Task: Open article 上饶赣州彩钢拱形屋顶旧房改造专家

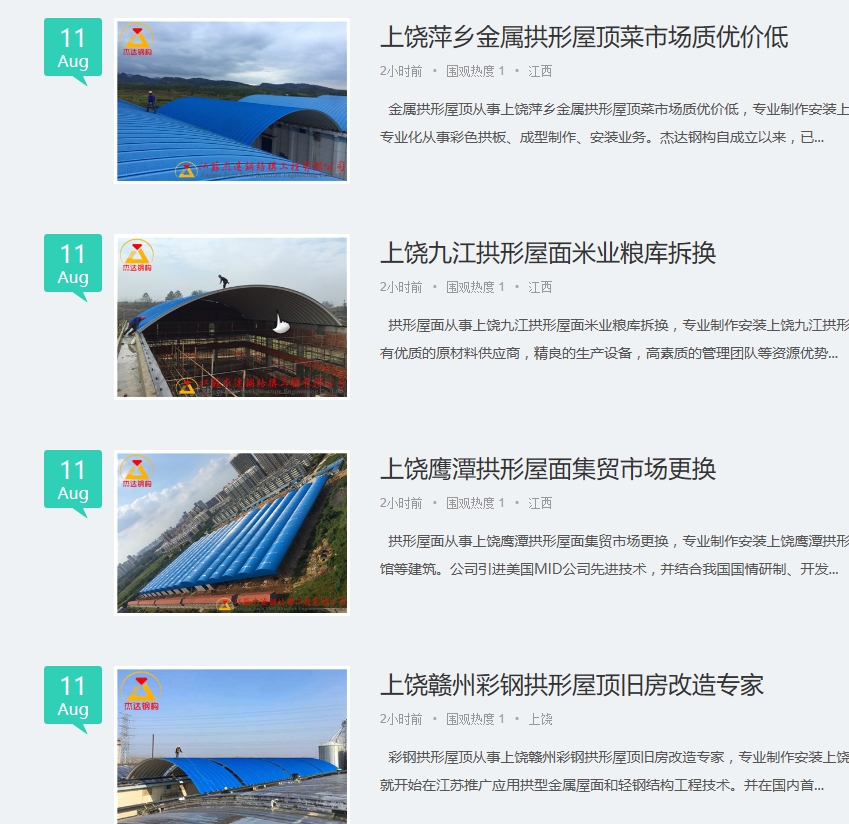Action: point(572,686)
